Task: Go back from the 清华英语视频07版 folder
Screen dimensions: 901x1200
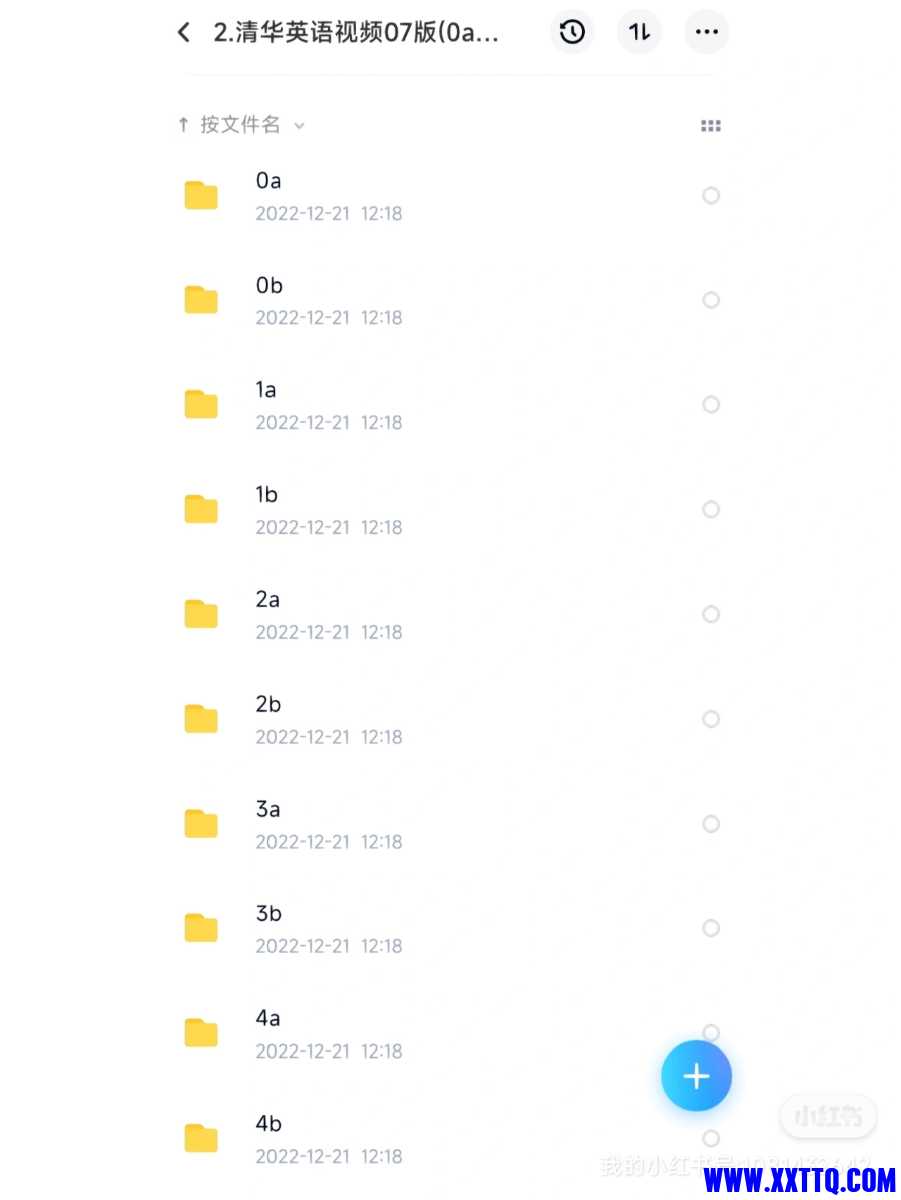Action: tap(184, 32)
